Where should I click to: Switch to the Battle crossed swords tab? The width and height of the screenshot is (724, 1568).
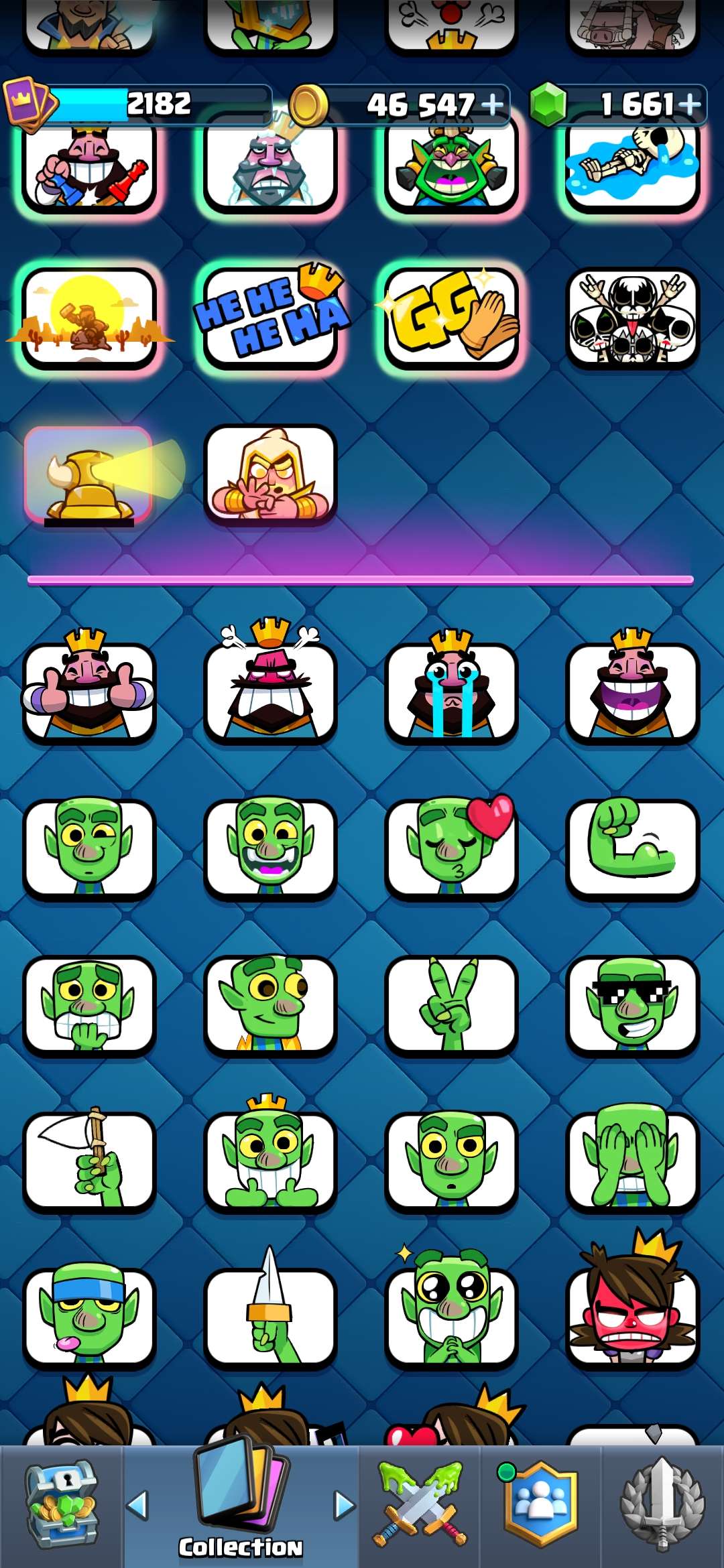pos(420,1505)
